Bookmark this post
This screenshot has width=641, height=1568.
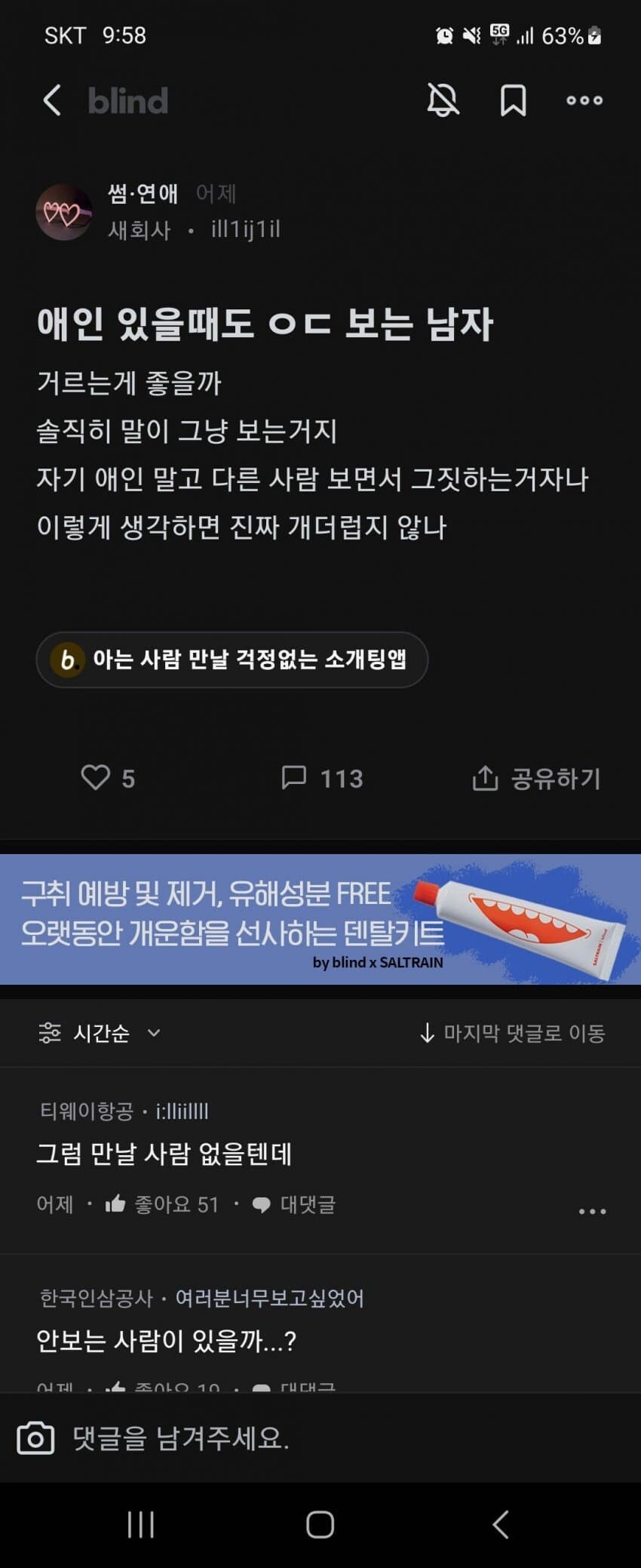pos(513,100)
